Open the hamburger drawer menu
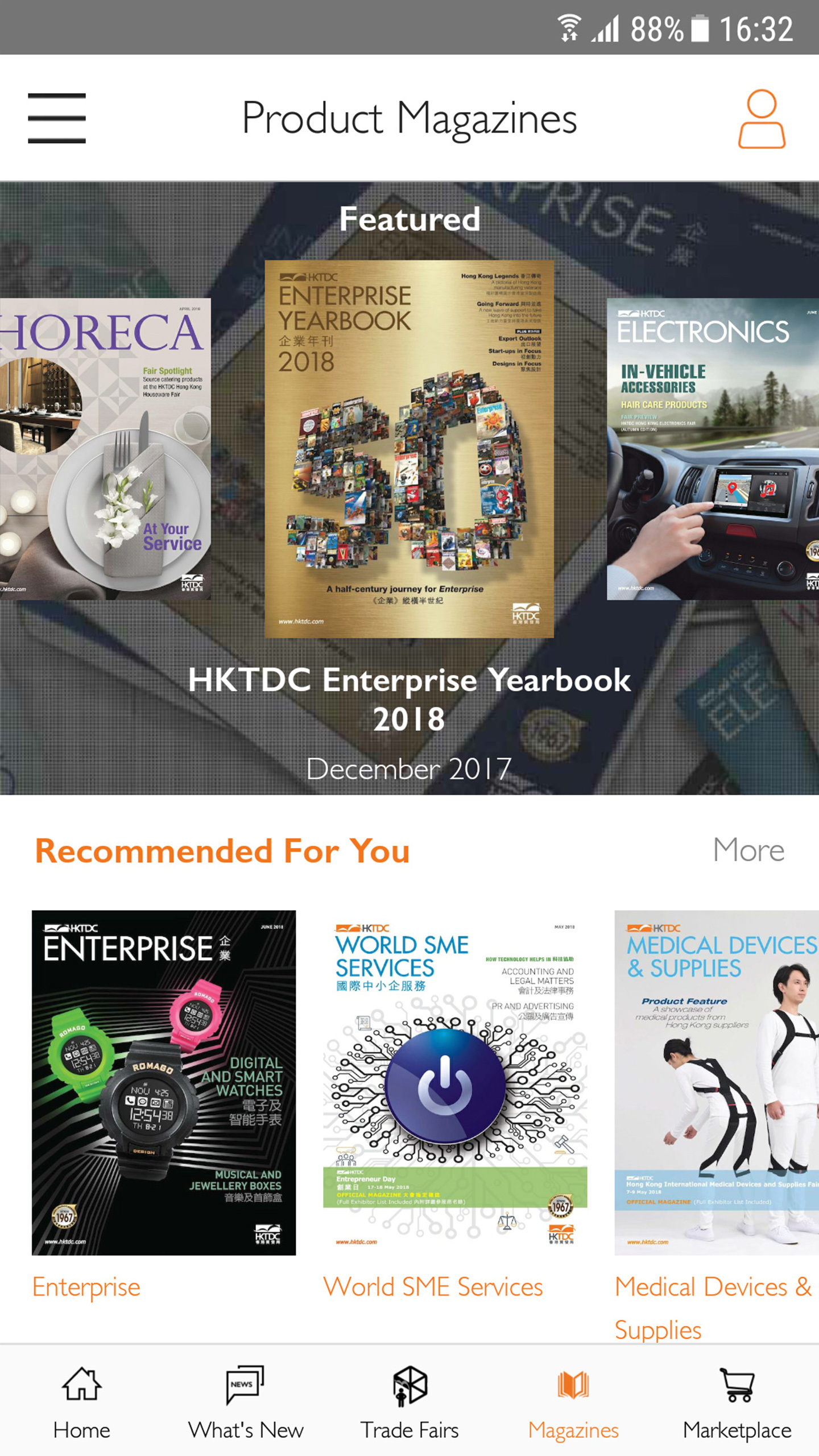The image size is (819, 1456). (57, 118)
